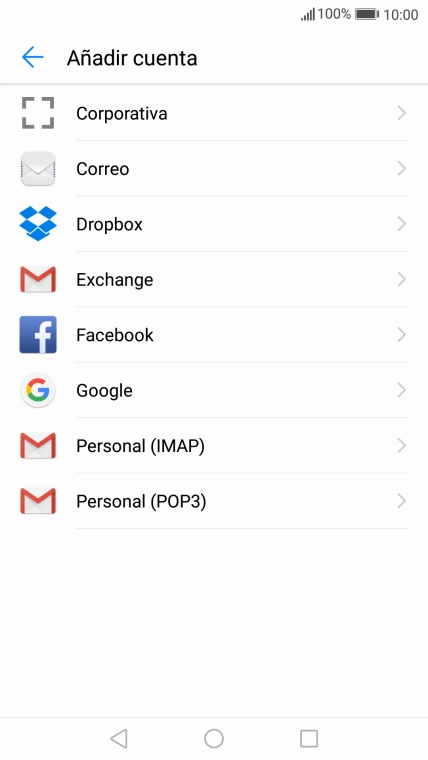
Task: Tap the system home button
Action: (214, 739)
